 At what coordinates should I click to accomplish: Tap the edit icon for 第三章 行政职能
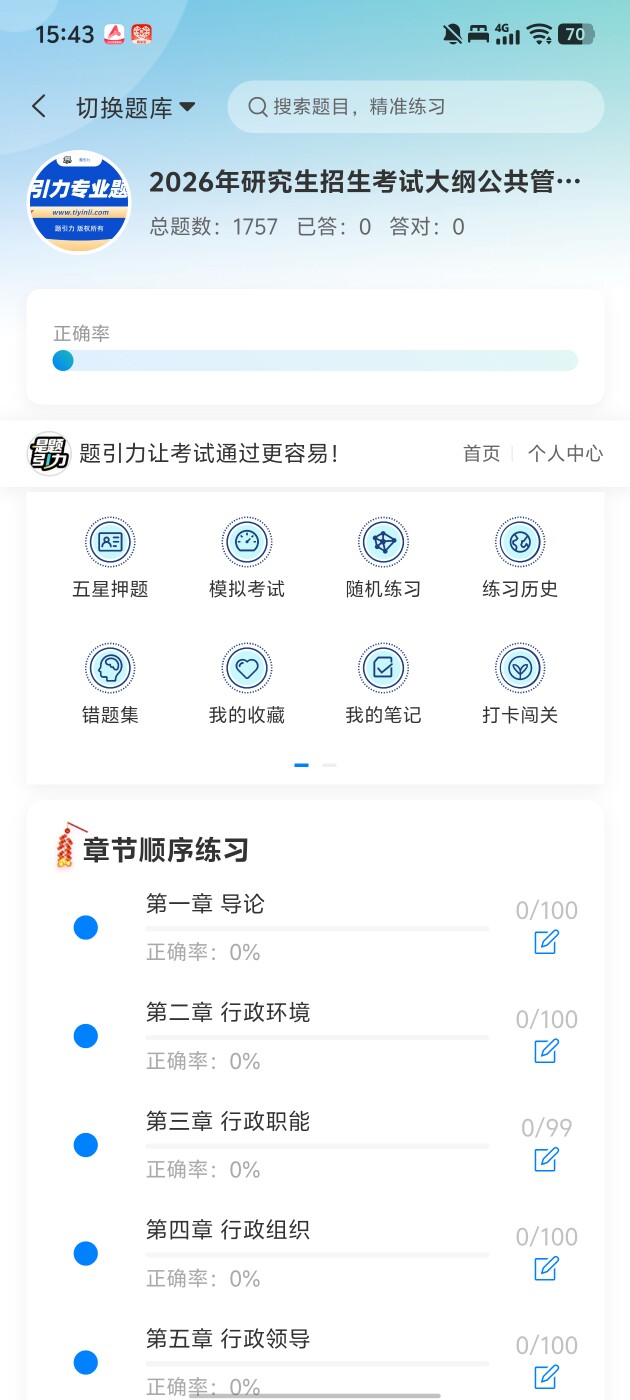click(546, 1159)
